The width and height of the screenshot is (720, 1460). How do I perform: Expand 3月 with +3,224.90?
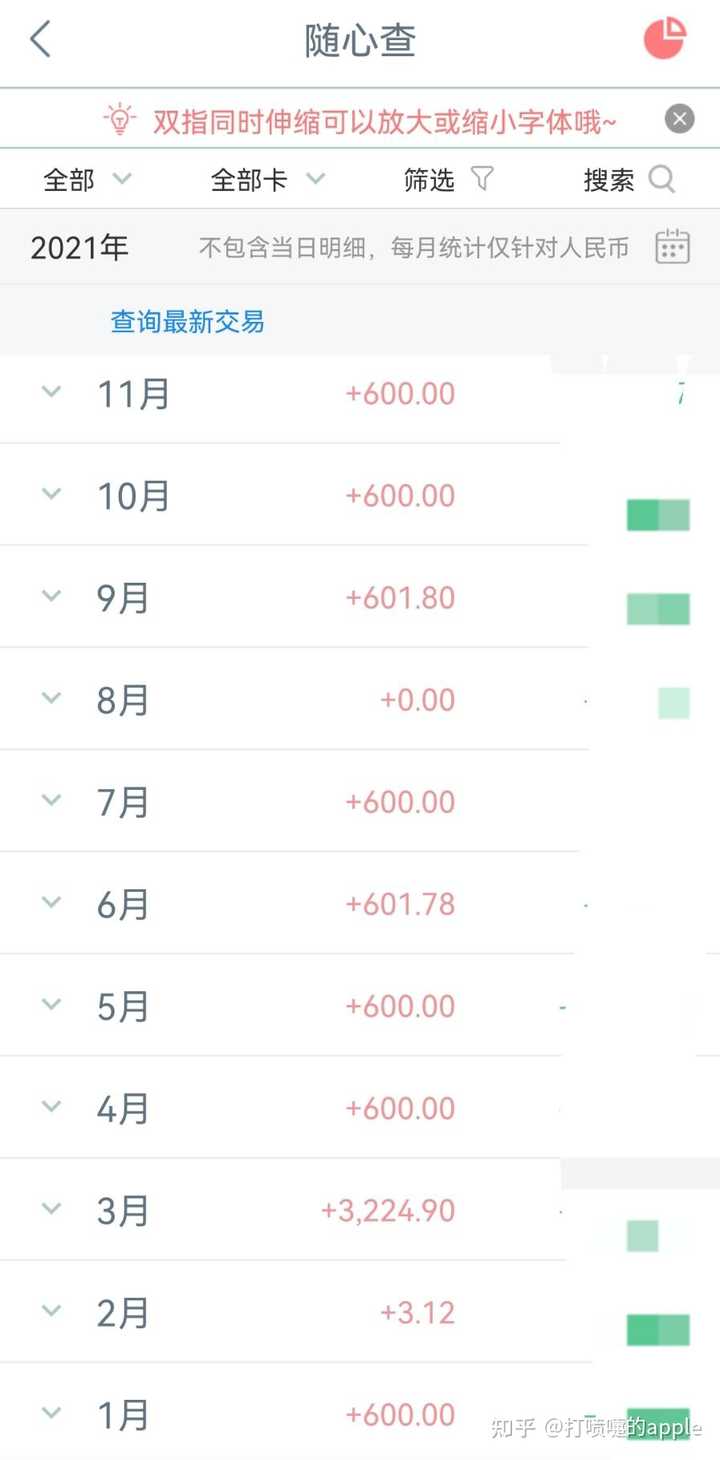point(52,1209)
